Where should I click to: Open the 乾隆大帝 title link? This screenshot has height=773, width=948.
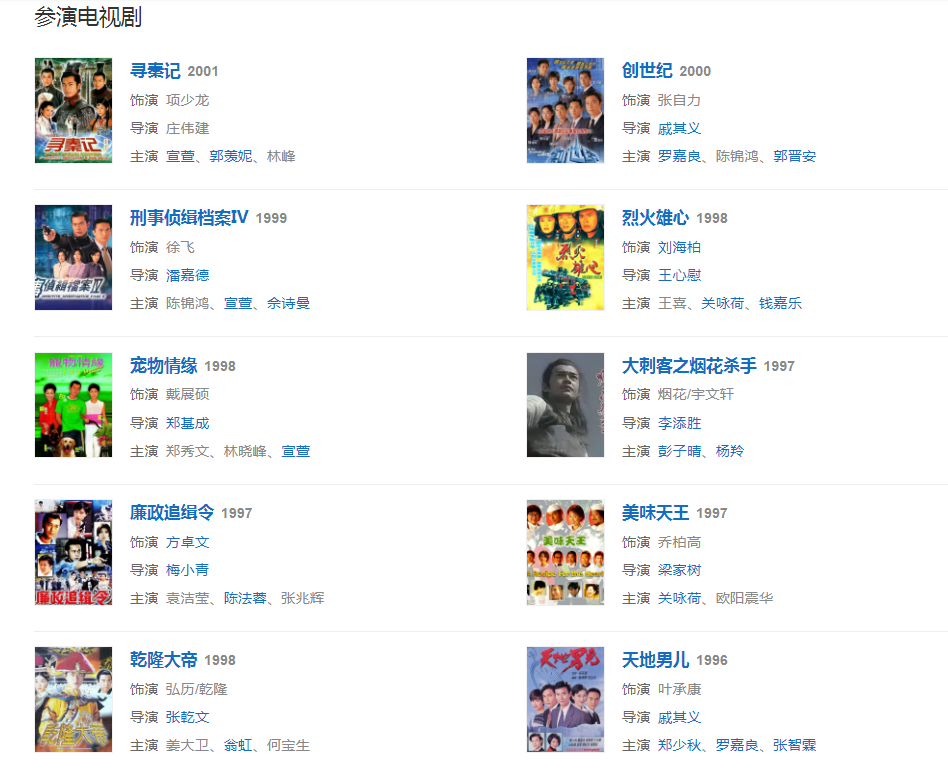pos(163,660)
